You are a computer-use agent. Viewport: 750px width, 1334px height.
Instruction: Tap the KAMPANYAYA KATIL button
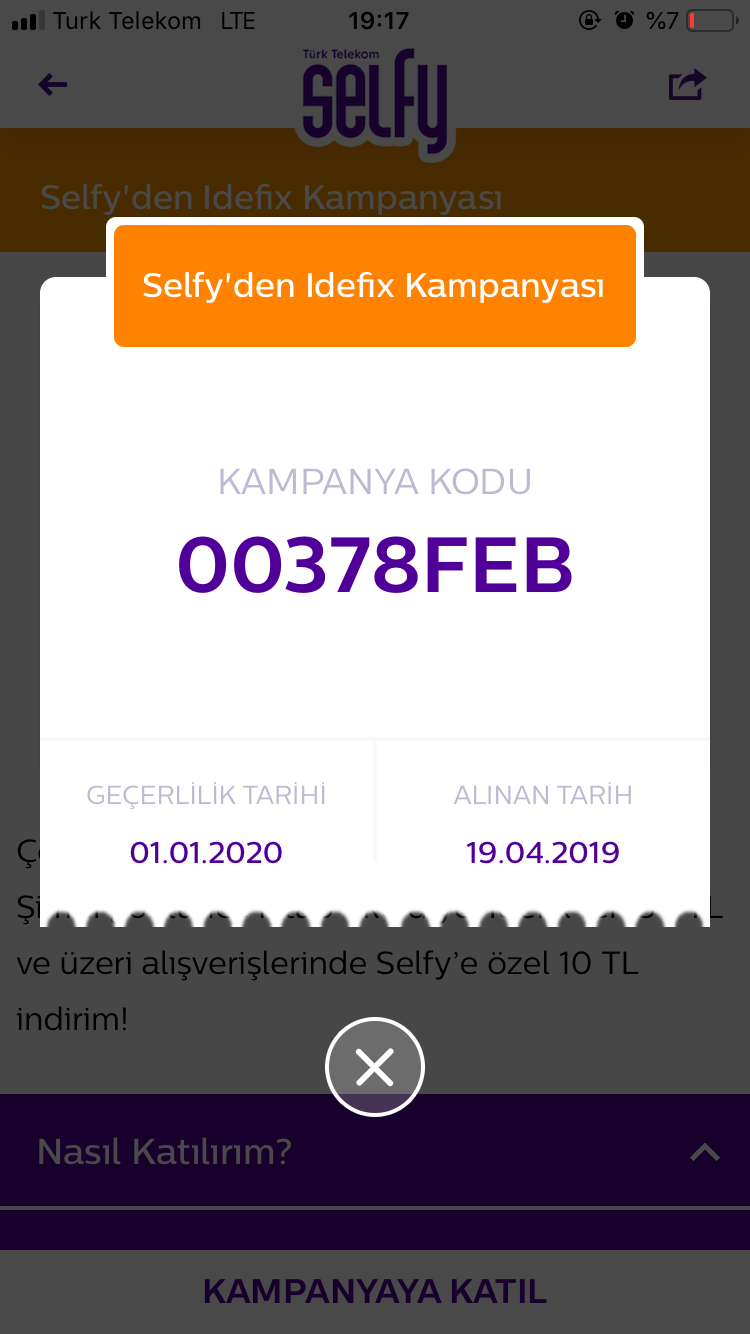coord(375,1291)
